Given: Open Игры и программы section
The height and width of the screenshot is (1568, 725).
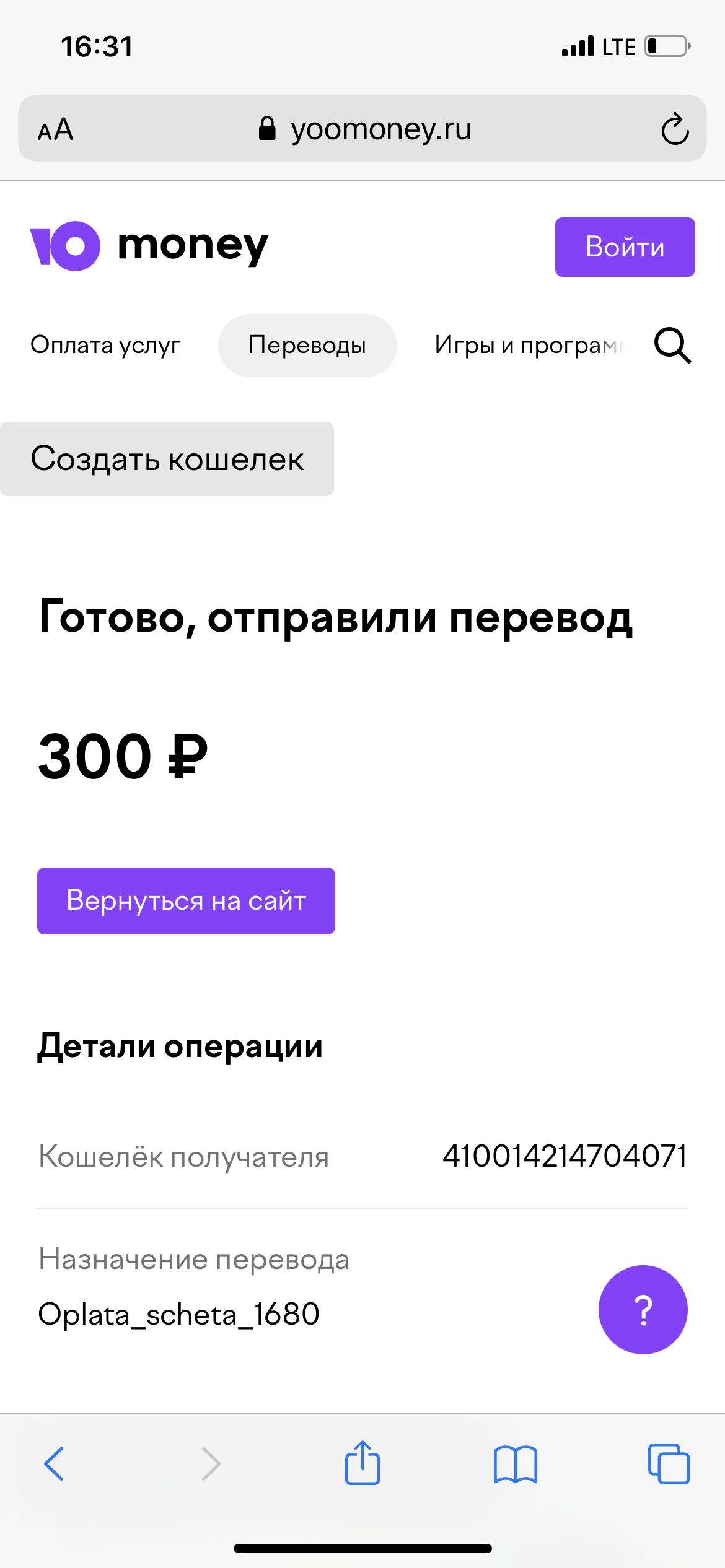Looking at the screenshot, I should click(x=530, y=346).
